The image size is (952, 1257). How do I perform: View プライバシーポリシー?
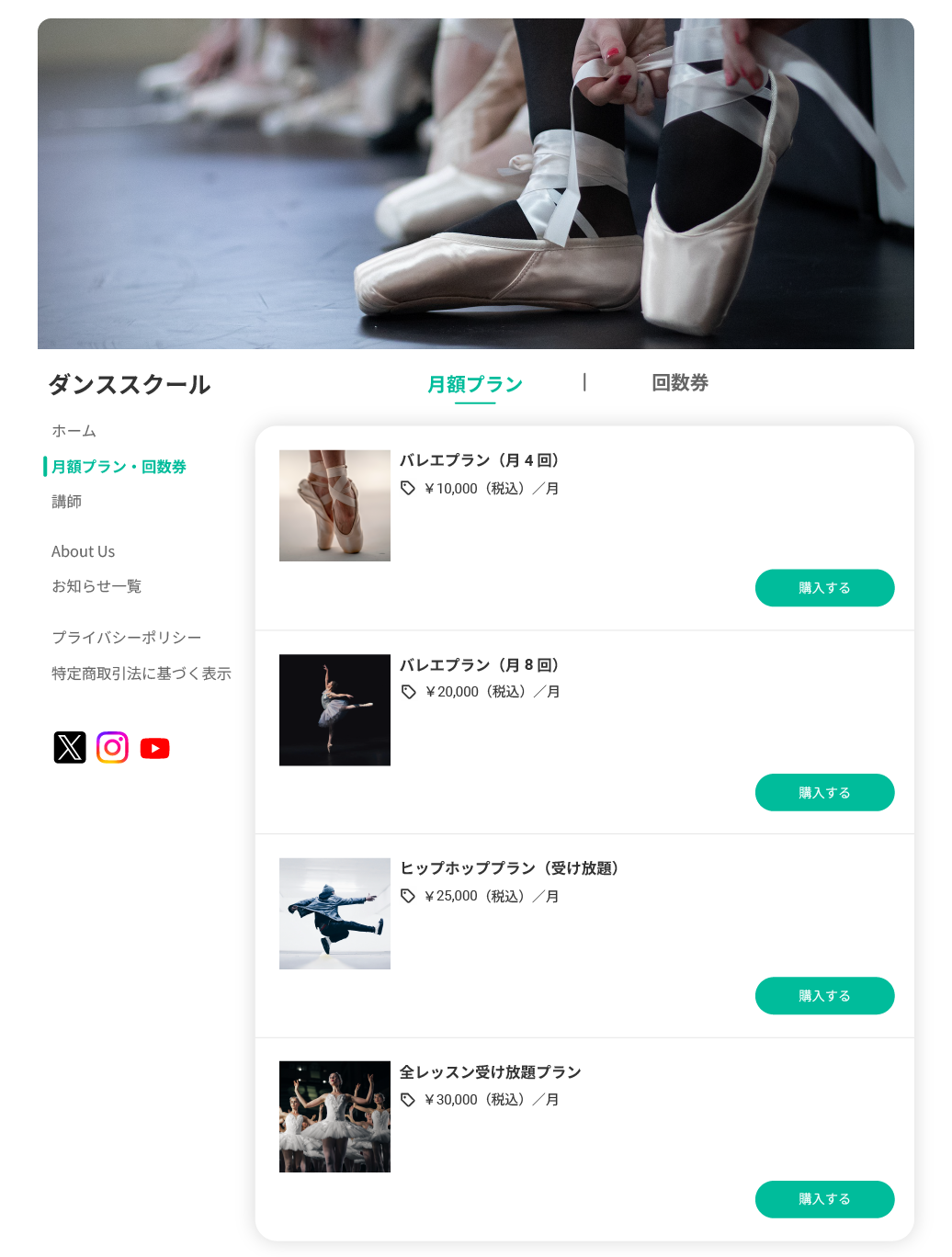coord(126,638)
